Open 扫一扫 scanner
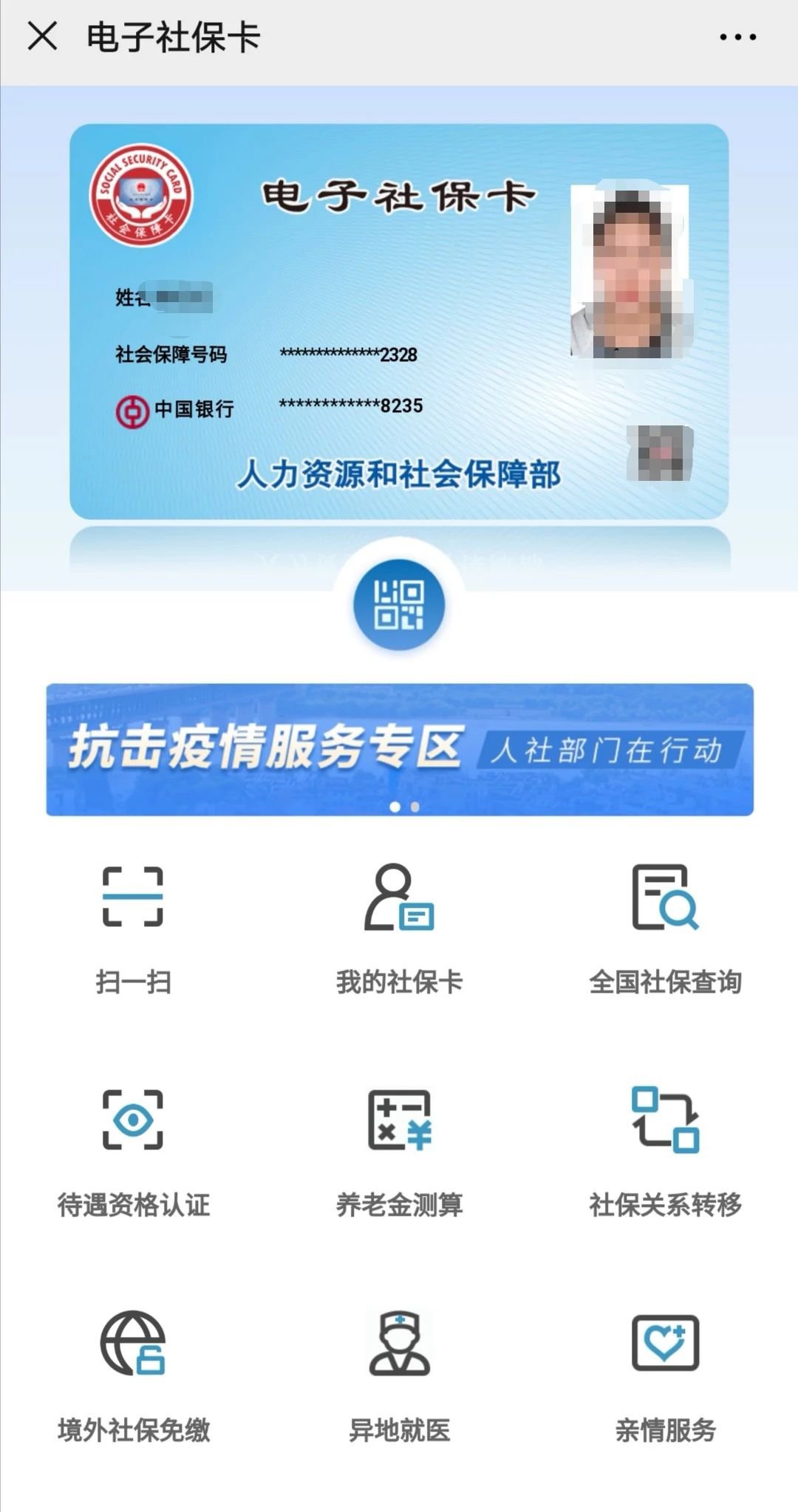The width and height of the screenshot is (798, 1512). tap(133, 927)
